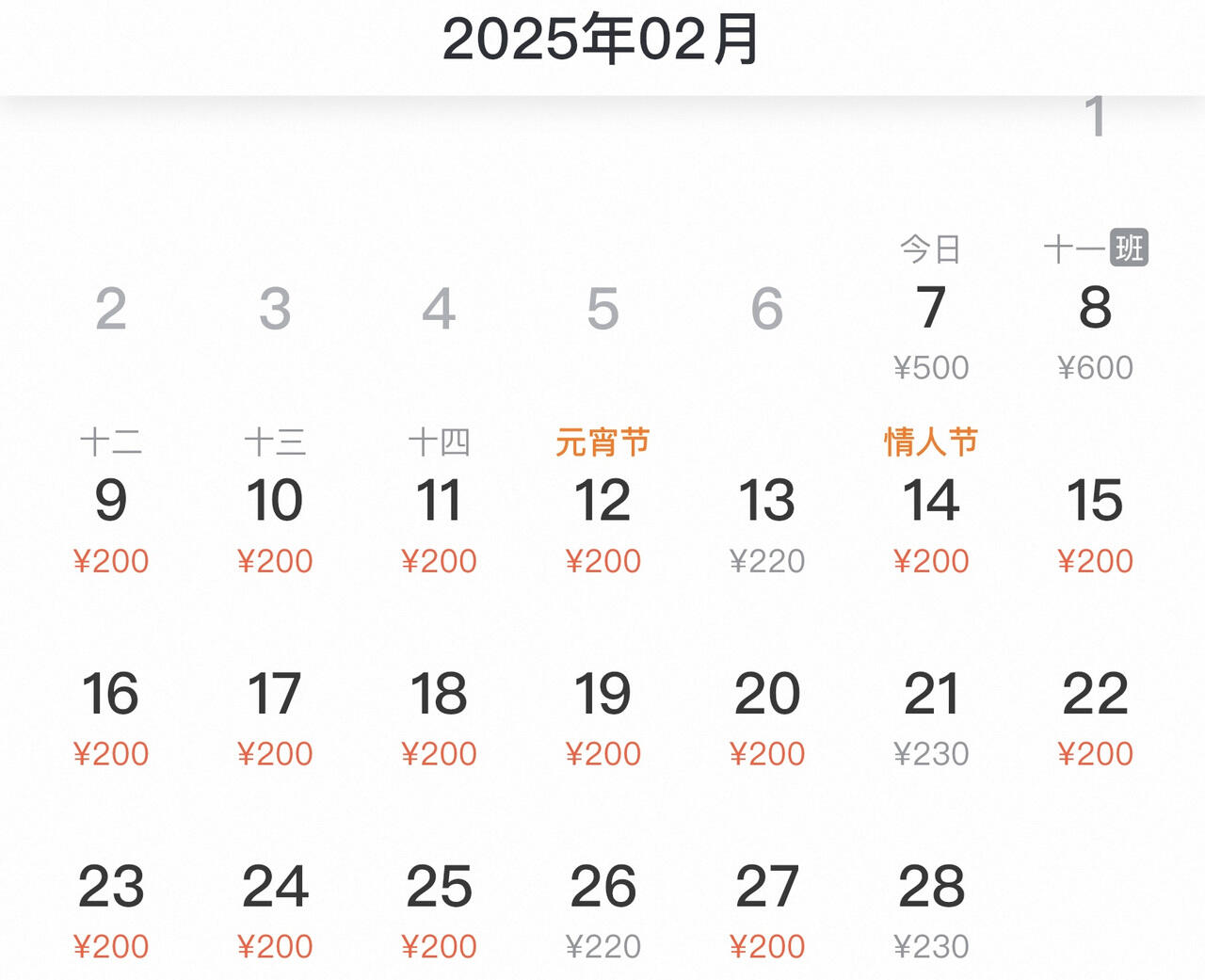This screenshot has width=1205, height=980.
Task: Pick February 26 at ¥220
Action: [602, 888]
